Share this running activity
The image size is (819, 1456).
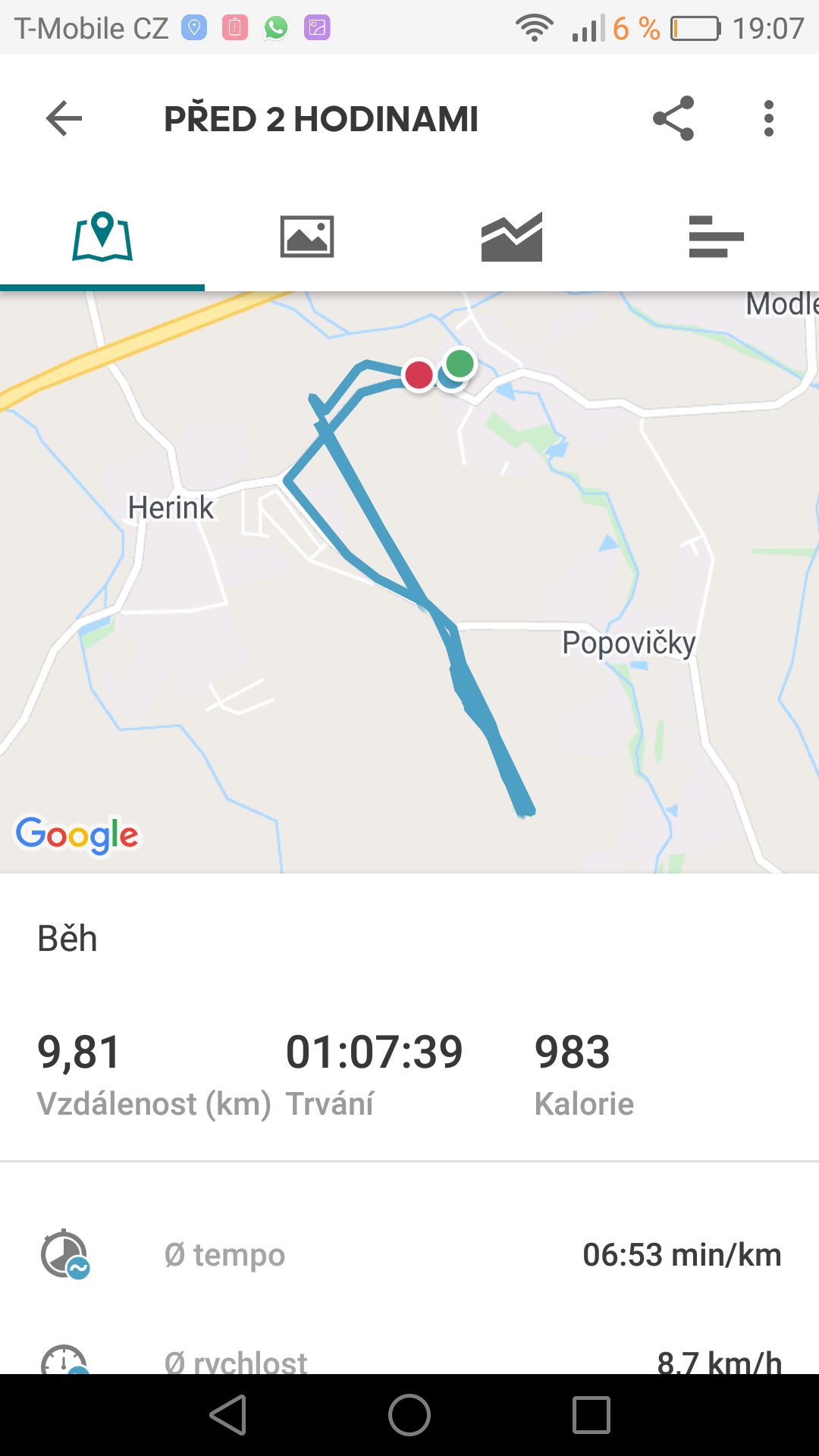673,118
